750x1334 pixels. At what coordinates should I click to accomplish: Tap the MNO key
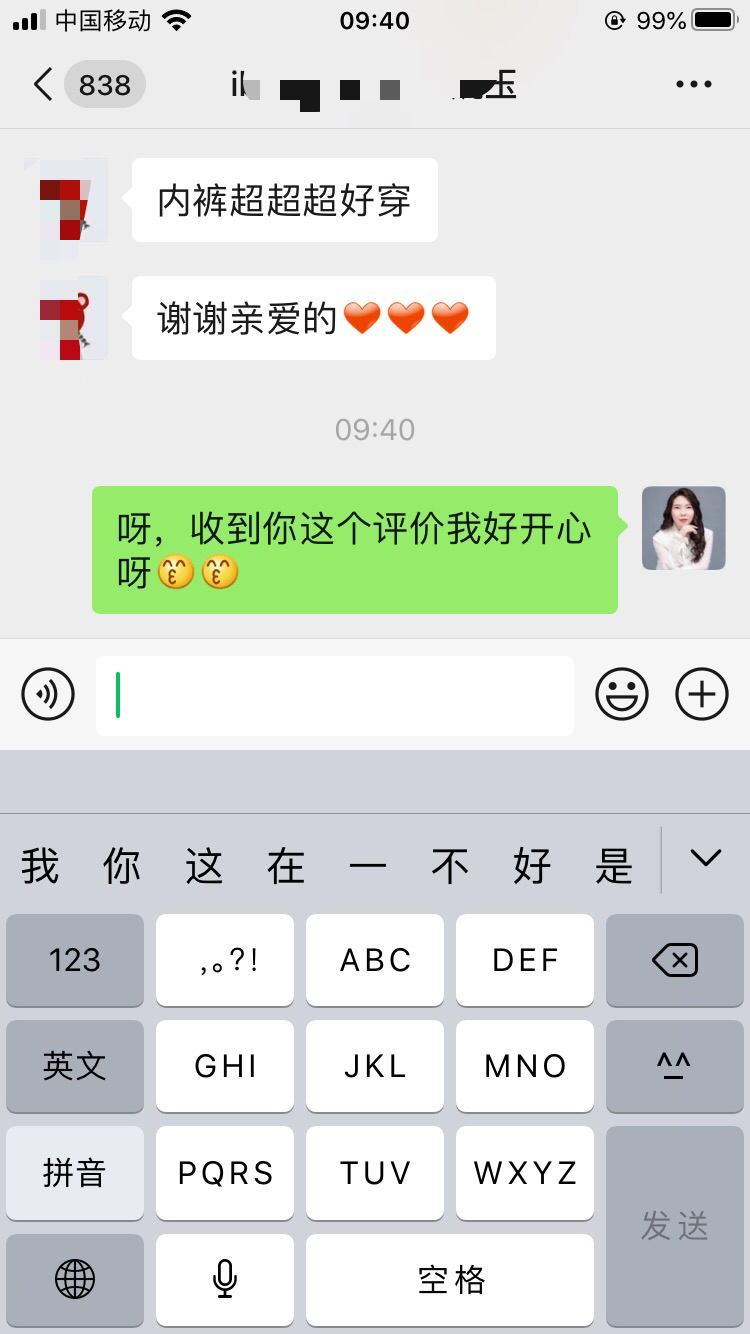coord(525,1066)
